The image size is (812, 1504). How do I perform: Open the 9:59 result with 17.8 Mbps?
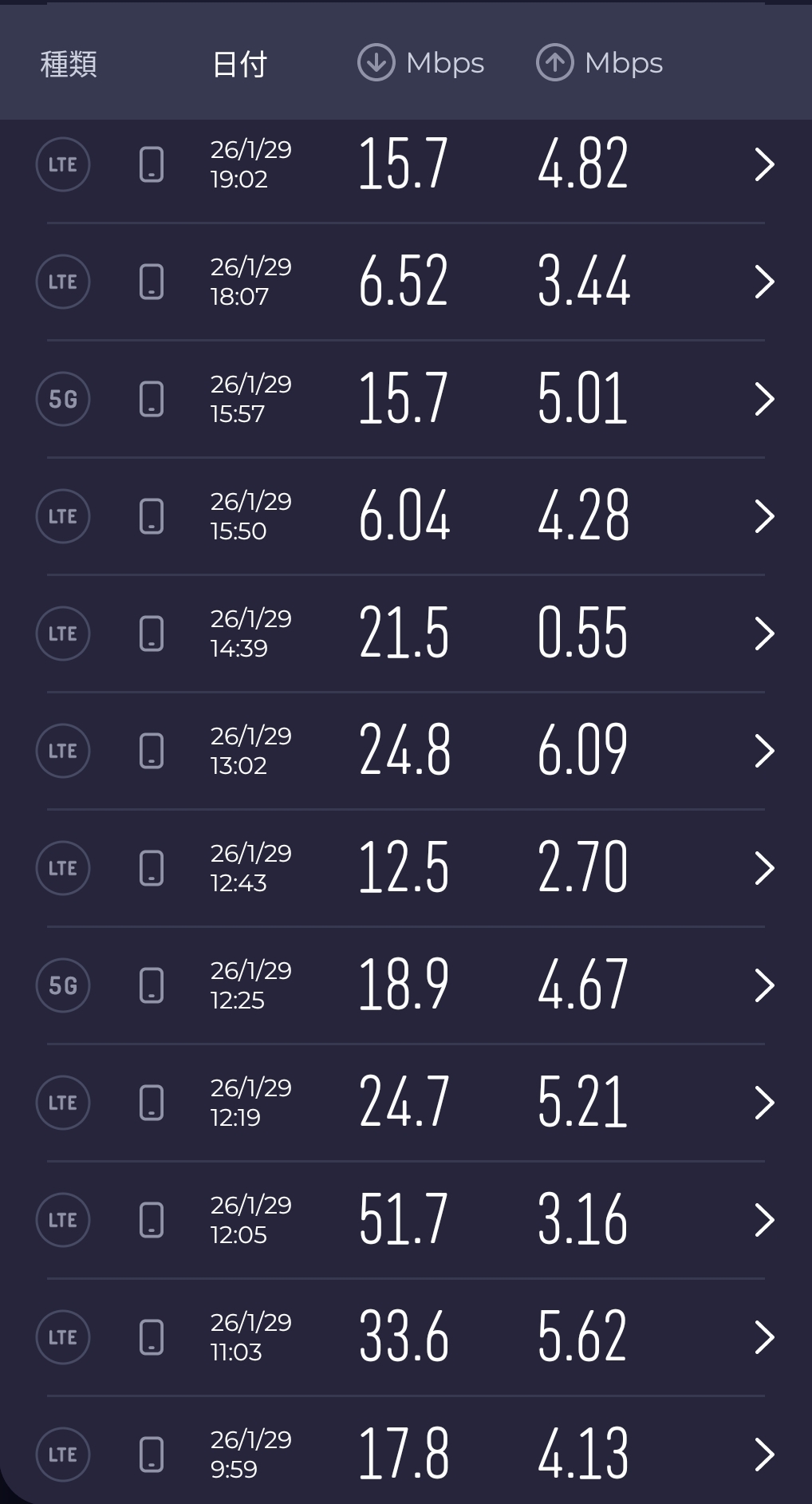point(405,1455)
